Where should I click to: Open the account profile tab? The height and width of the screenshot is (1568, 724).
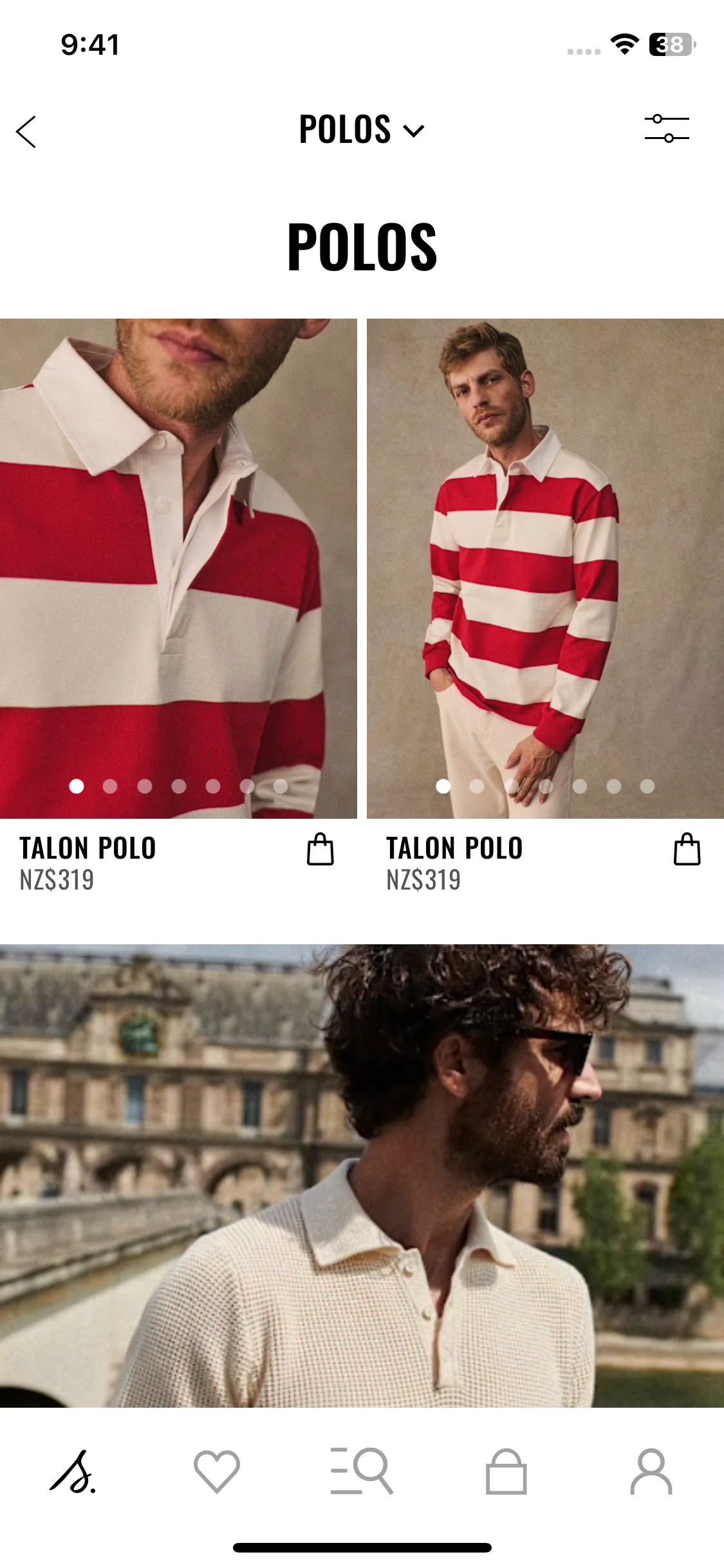coord(651,1471)
